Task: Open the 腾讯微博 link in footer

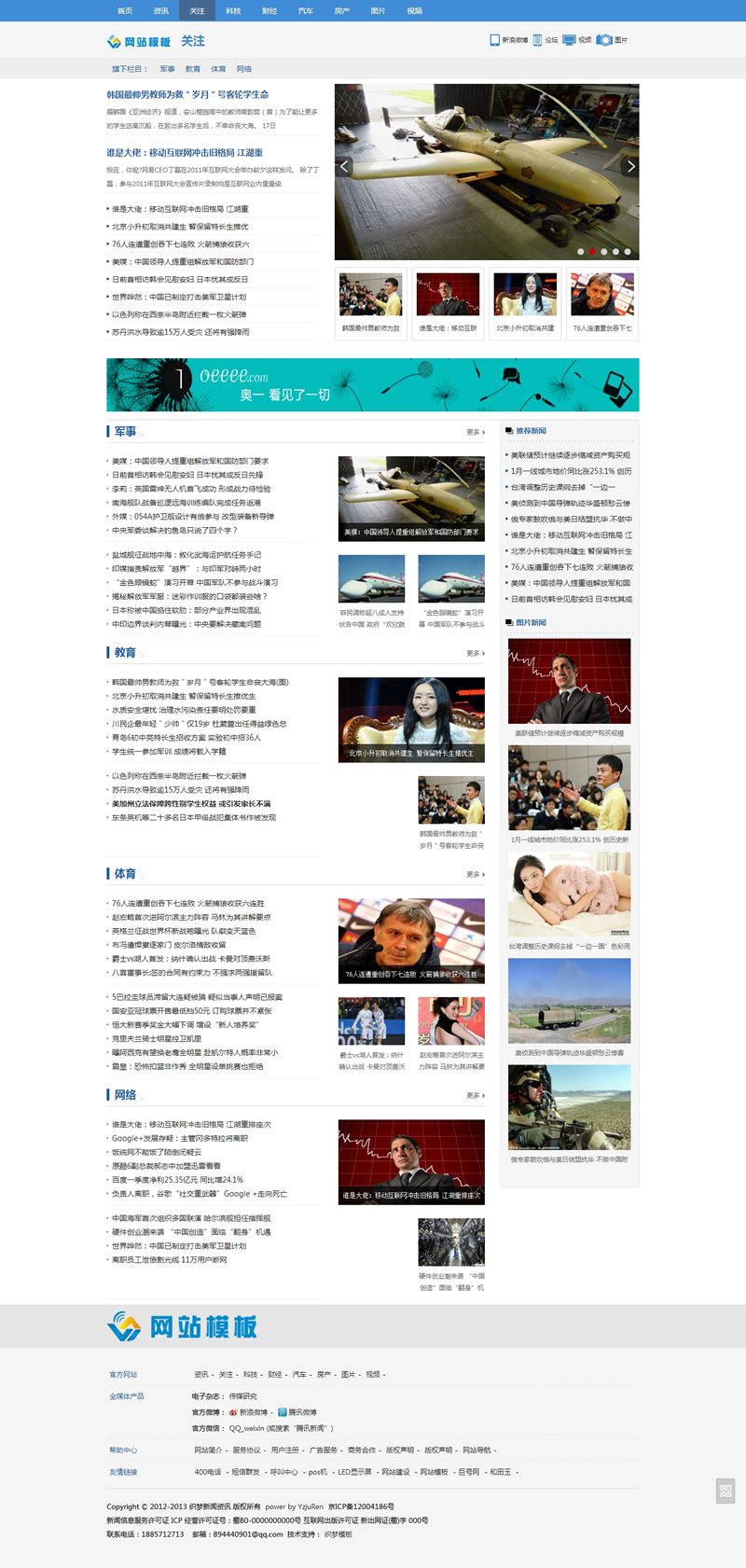Action: click(x=301, y=1412)
